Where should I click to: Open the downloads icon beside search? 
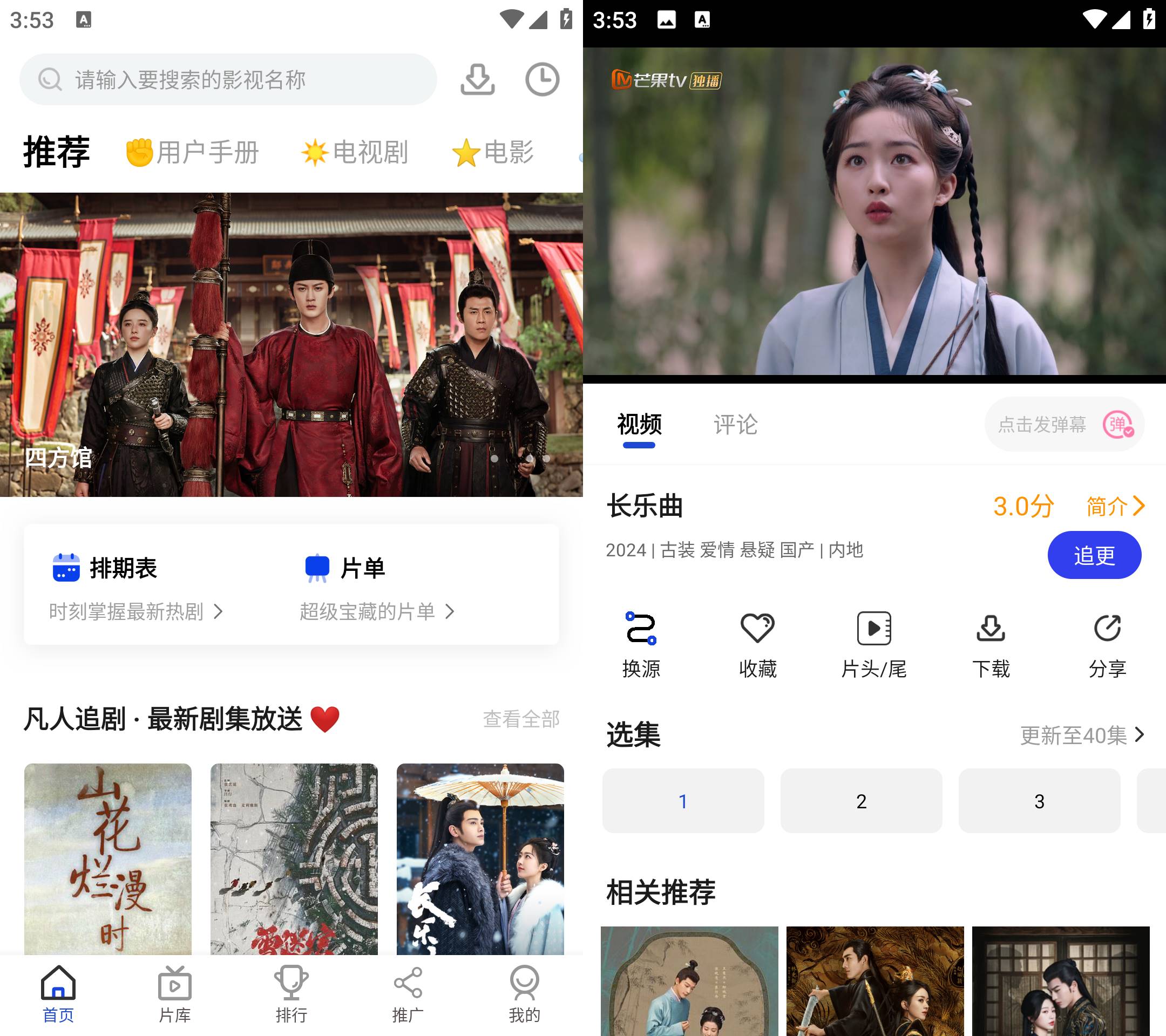[478, 79]
